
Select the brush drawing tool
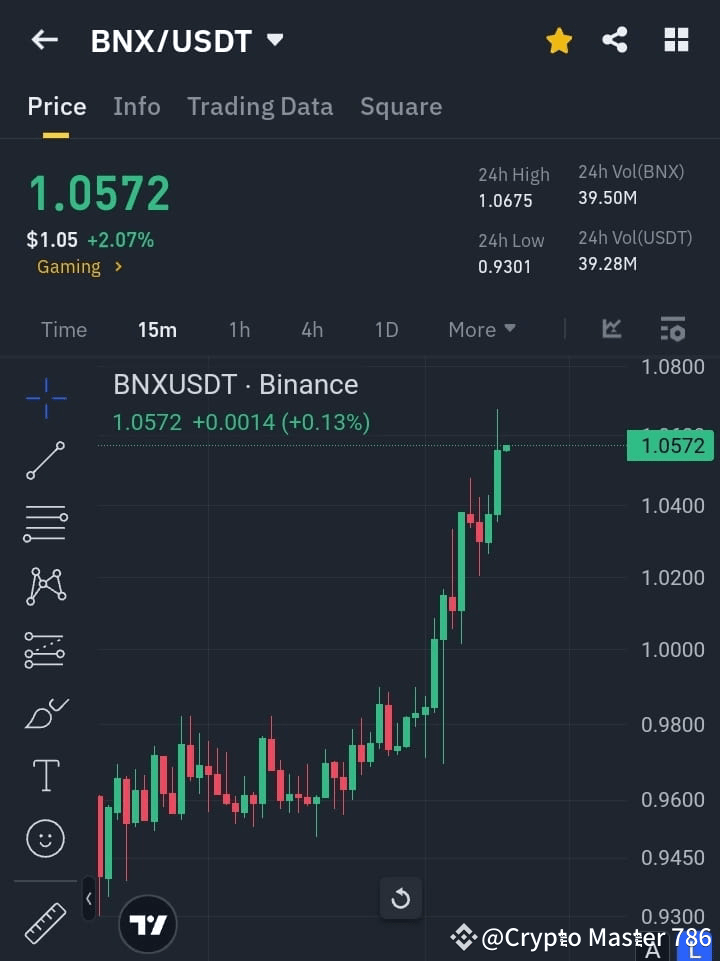point(45,712)
